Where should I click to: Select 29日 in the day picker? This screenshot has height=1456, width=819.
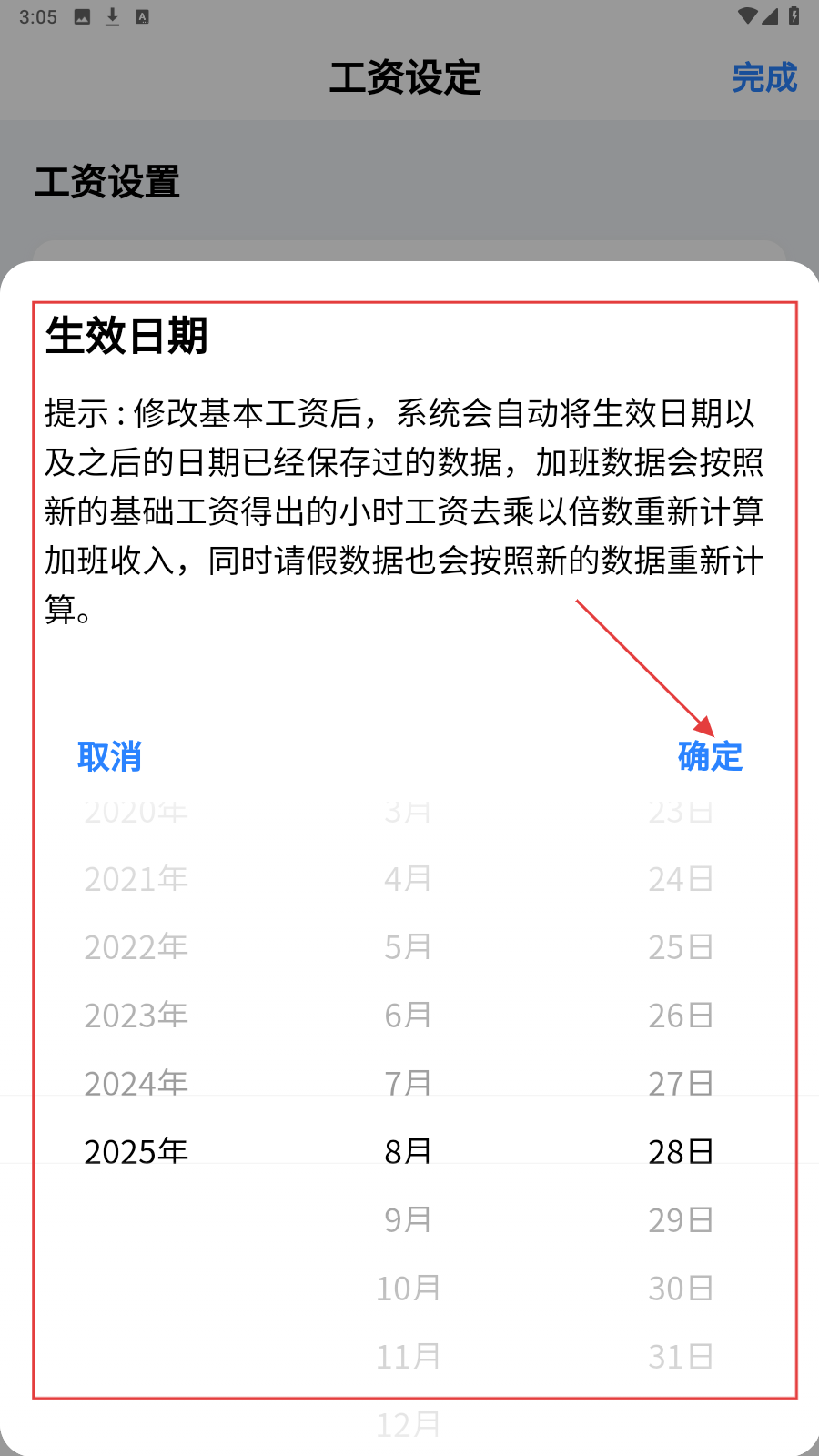pos(680,1219)
